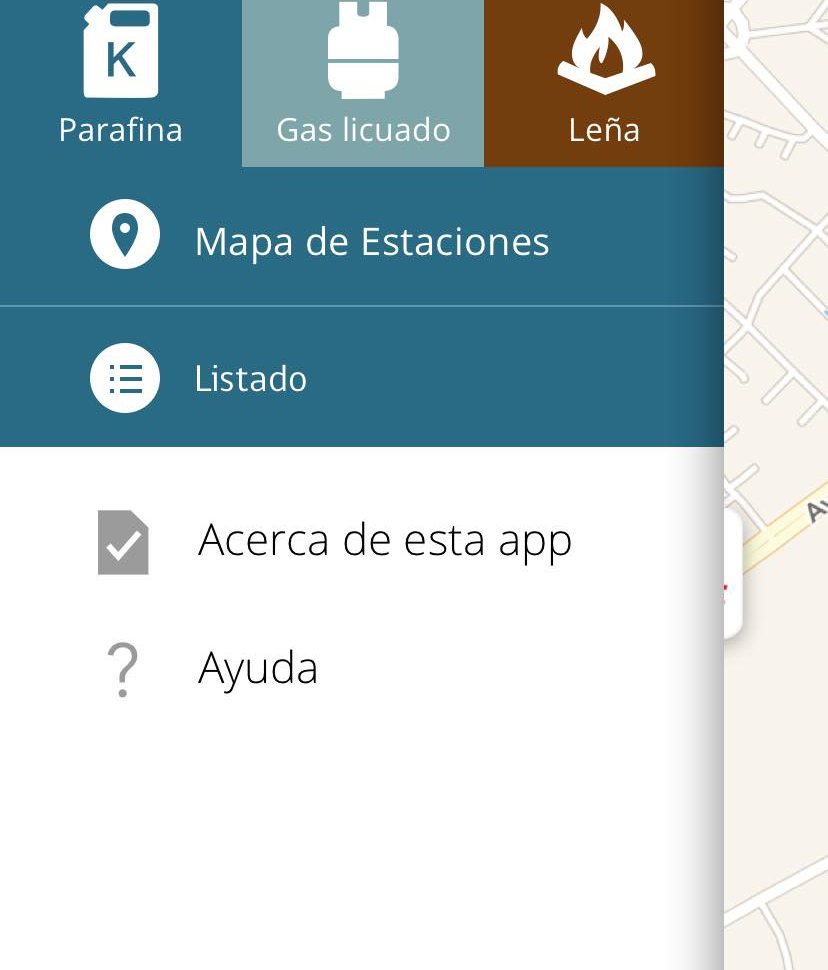Switch to the Parafina fuel tab

tap(120, 82)
